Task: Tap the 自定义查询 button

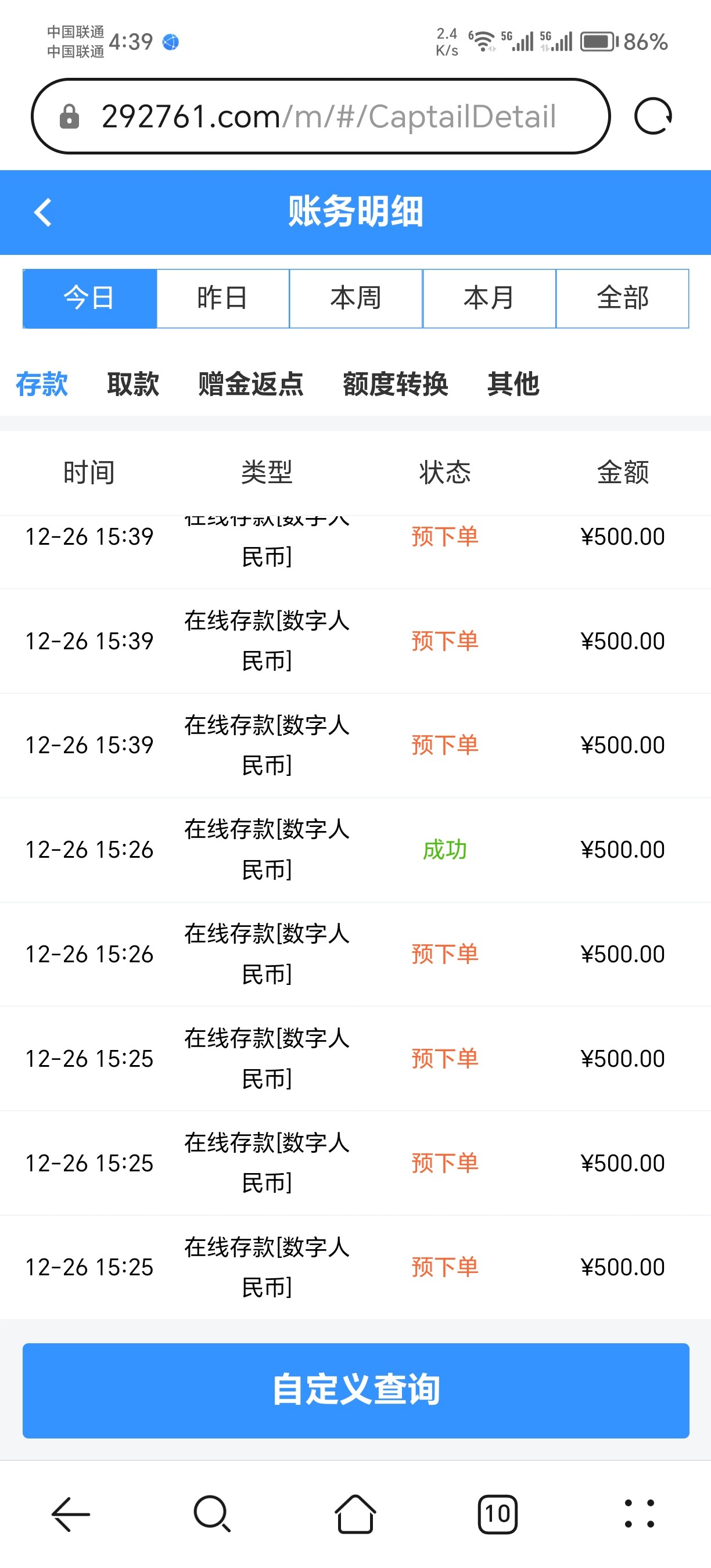Action: [x=355, y=1390]
